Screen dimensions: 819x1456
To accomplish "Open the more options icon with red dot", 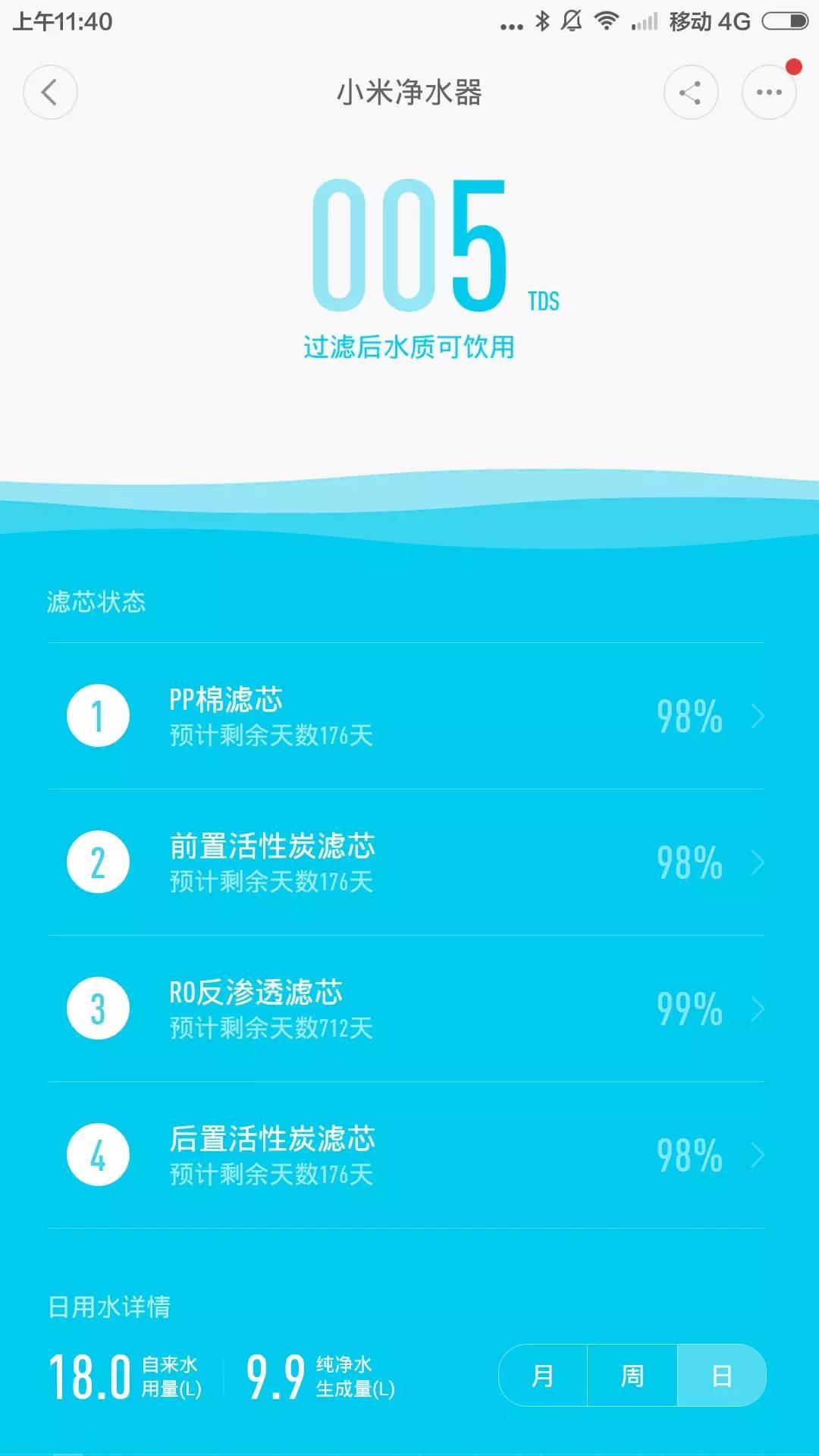I will tap(769, 92).
